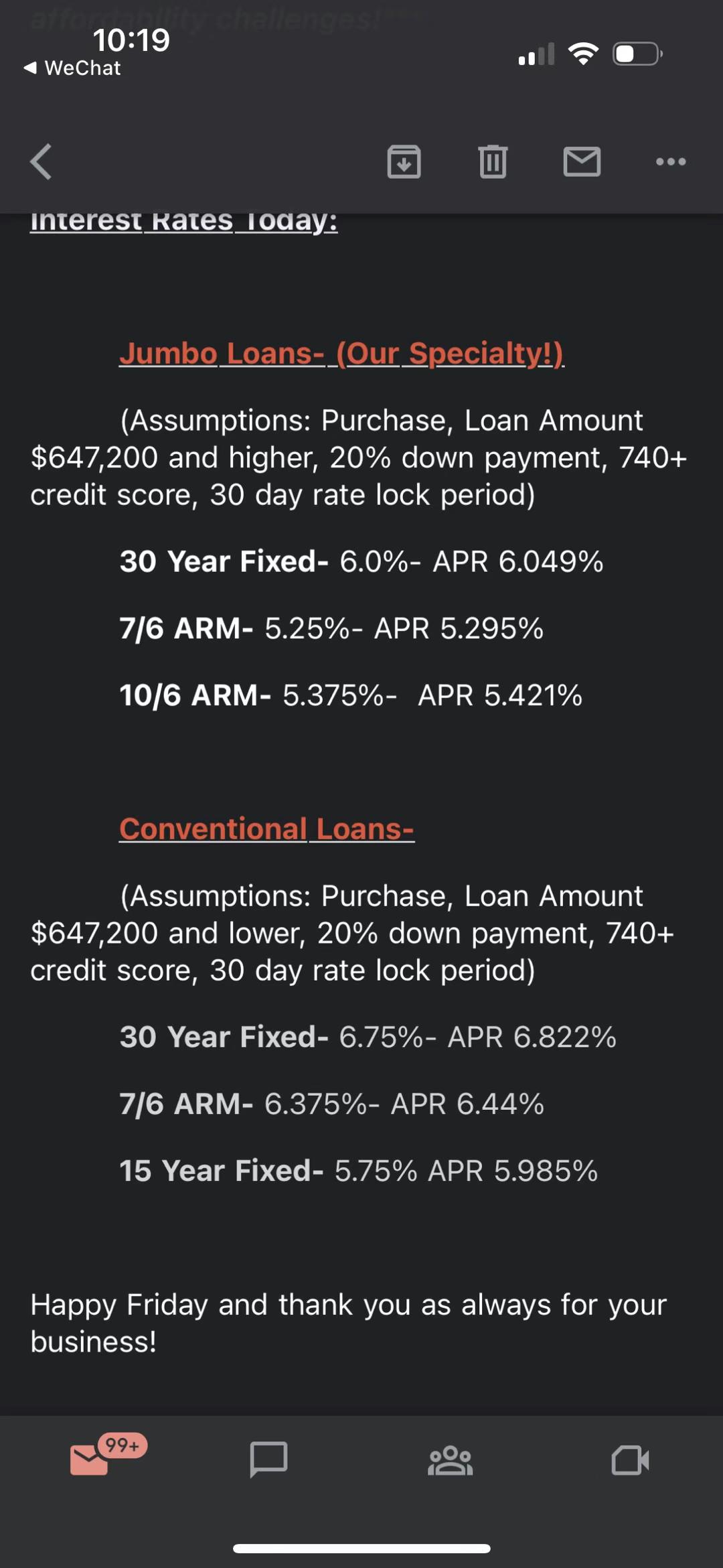
Task: Switch to the Meet video tab
Action: (x=630, y=1460)
